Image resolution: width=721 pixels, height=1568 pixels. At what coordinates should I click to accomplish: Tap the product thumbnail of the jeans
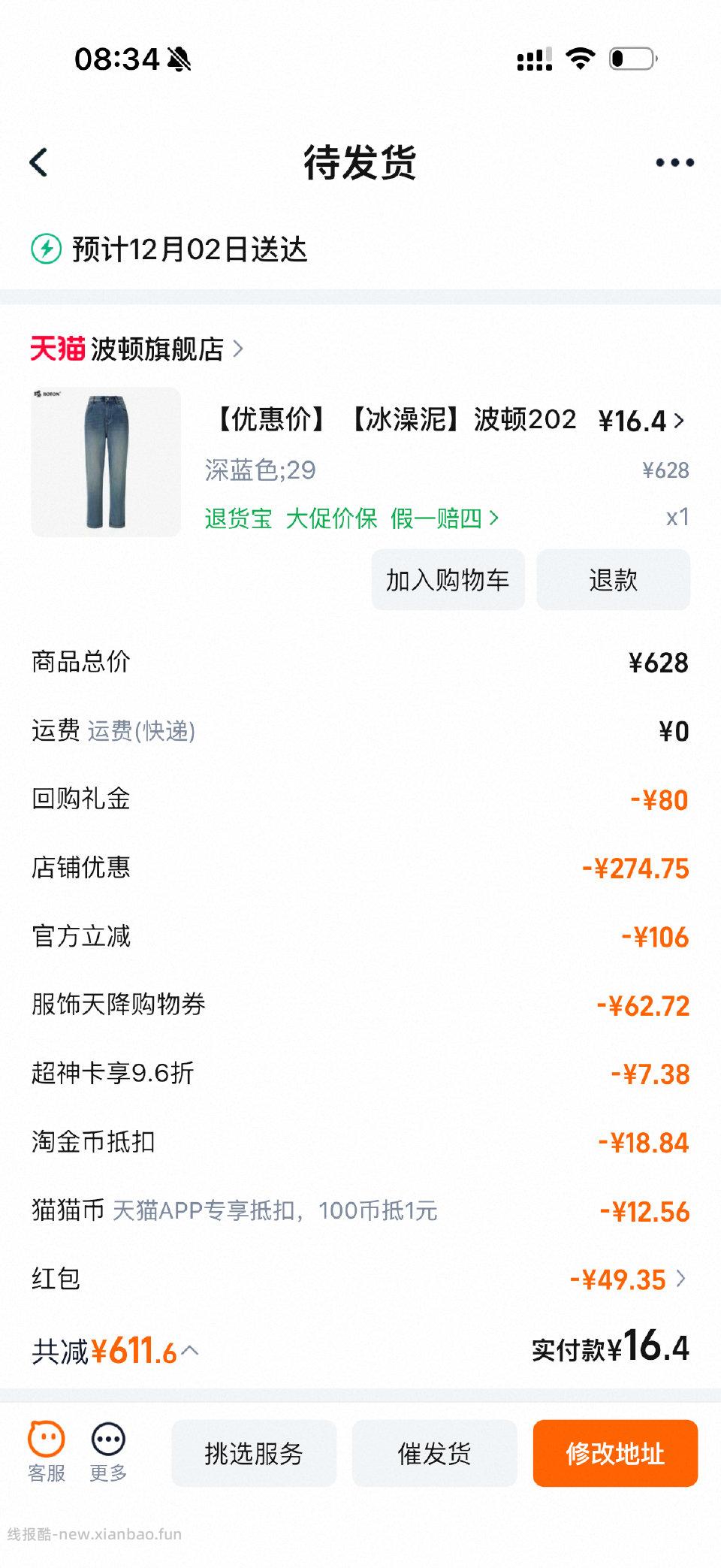click(x=105, y=461)
